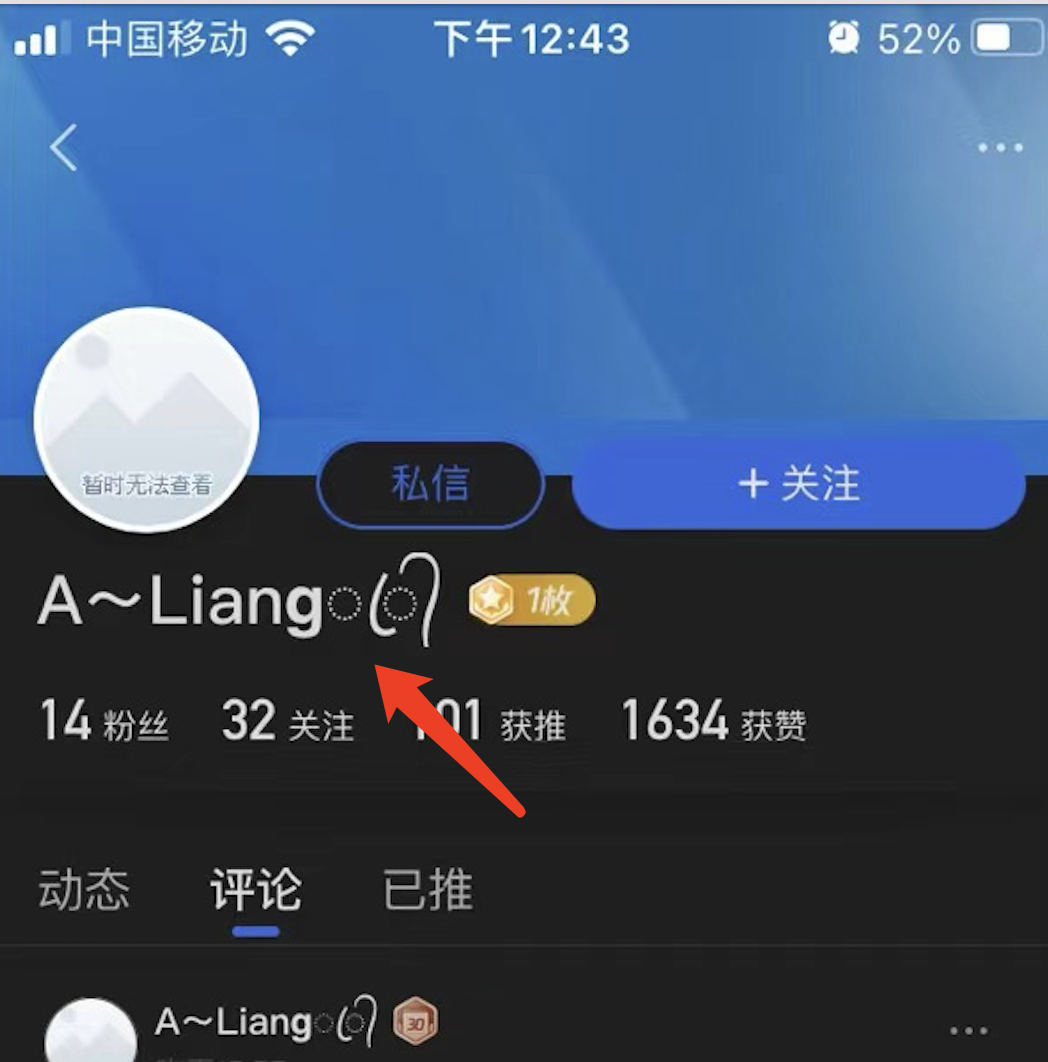This screenshot has height=1062, width=1048.
Task: Switch to the 动态 tab
Action: [85, 890]
